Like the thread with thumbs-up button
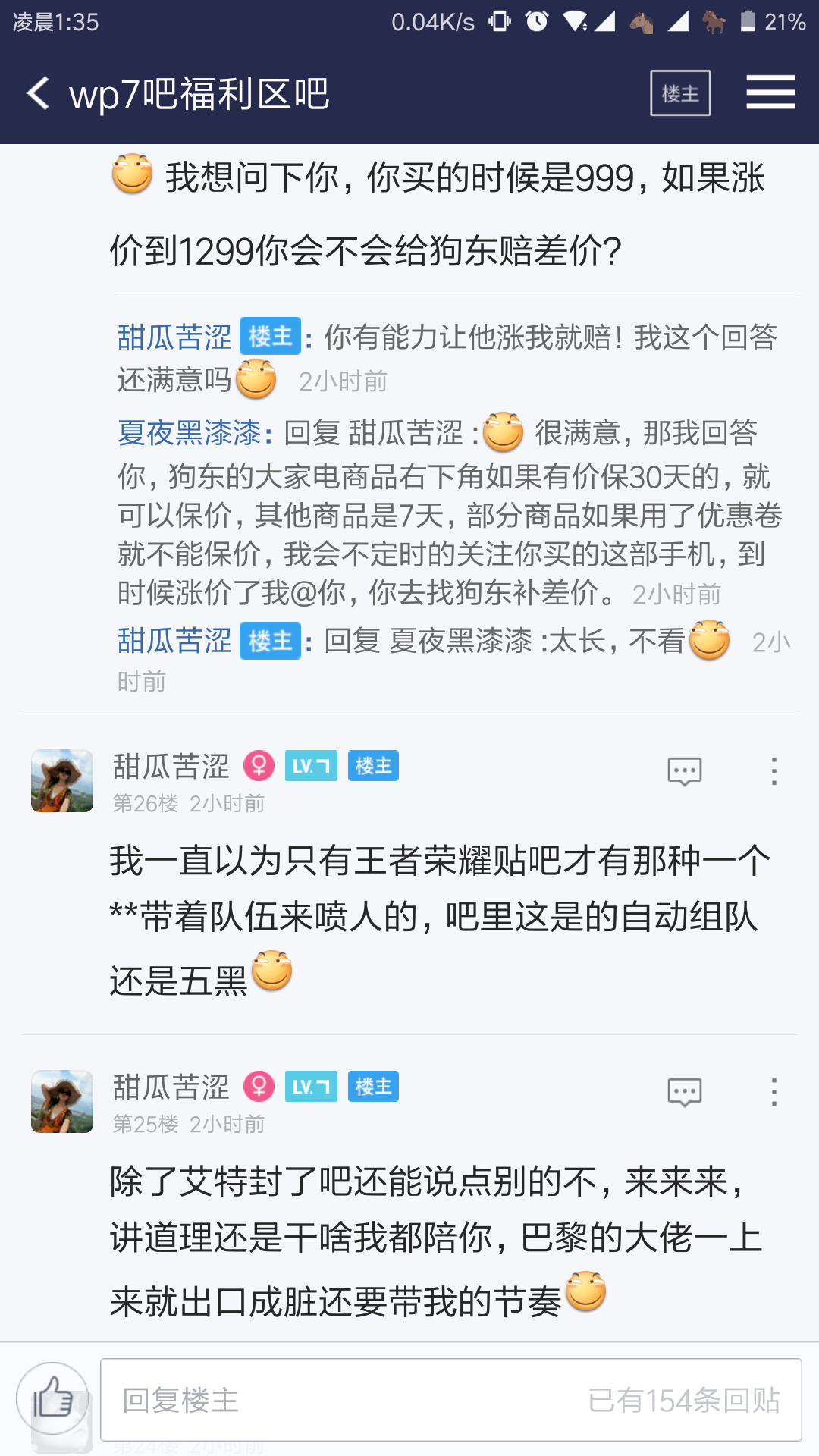819x1456 pixels. [x=53, y=1398]
